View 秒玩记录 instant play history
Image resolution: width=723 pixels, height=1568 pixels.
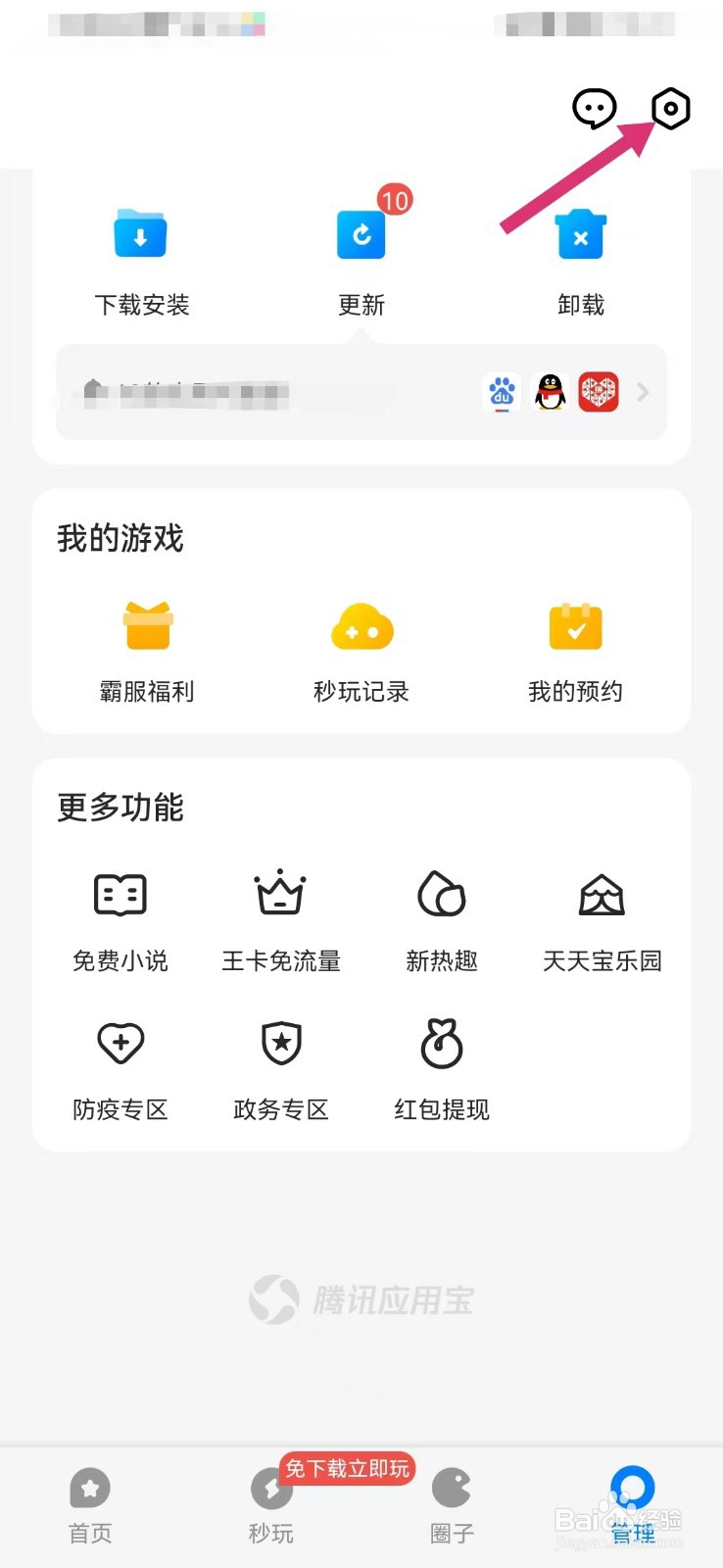(361, 651)
